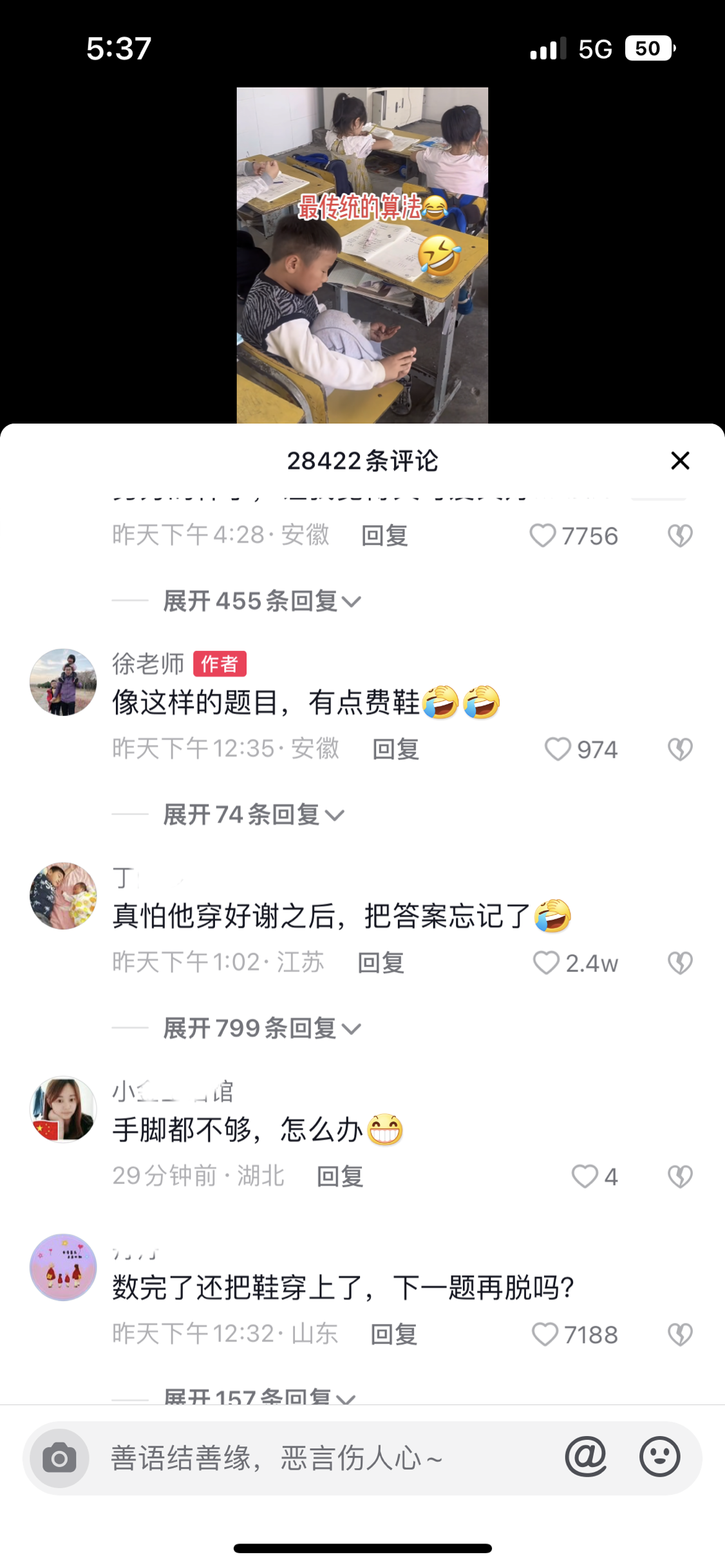Expand 74 replies under 徐老师's comment
Image resolution: width=725 pixels, height=1568 pixels.
click(x=253, y=815)
